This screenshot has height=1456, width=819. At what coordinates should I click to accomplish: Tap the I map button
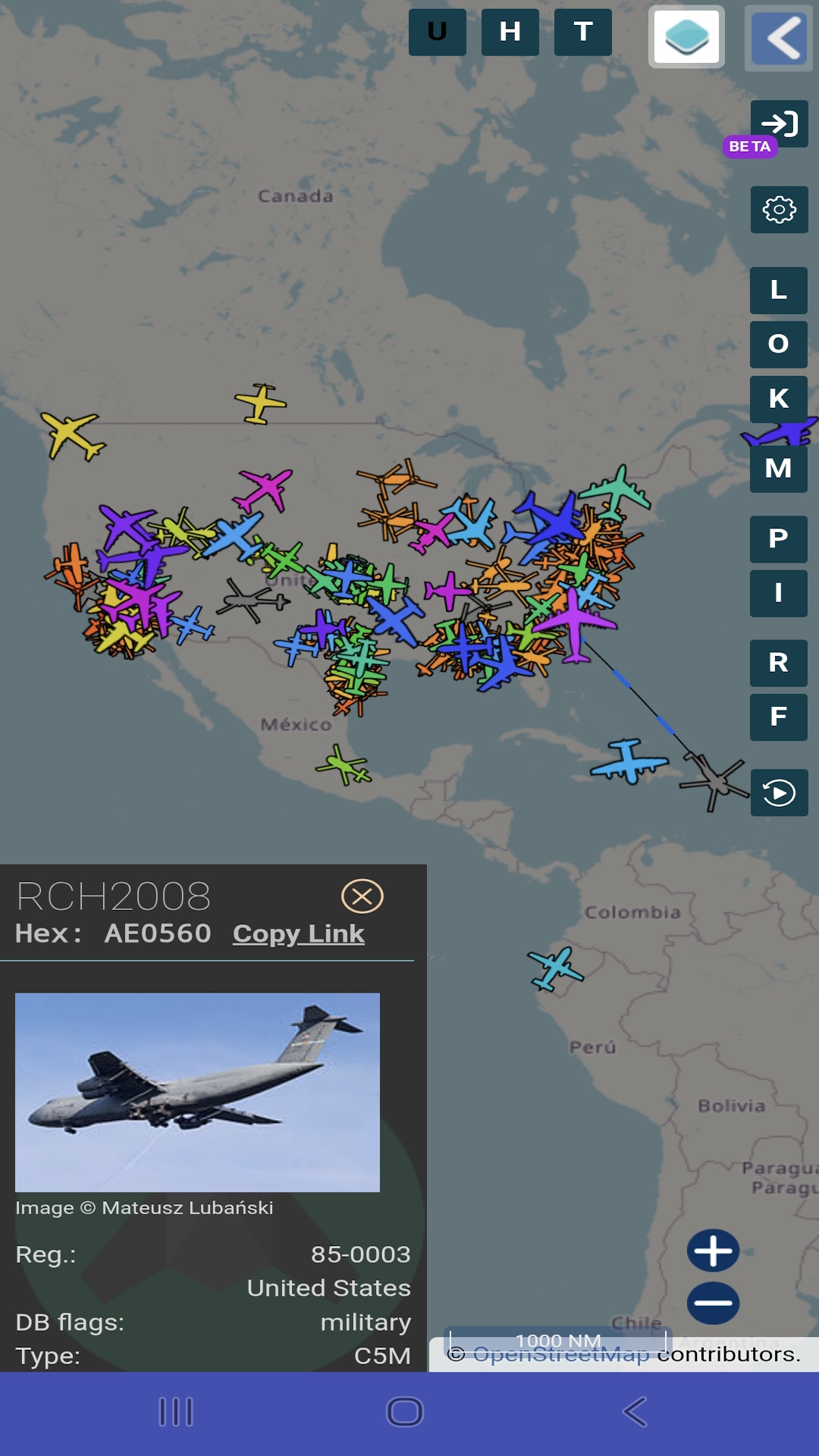tap(779, 593)
